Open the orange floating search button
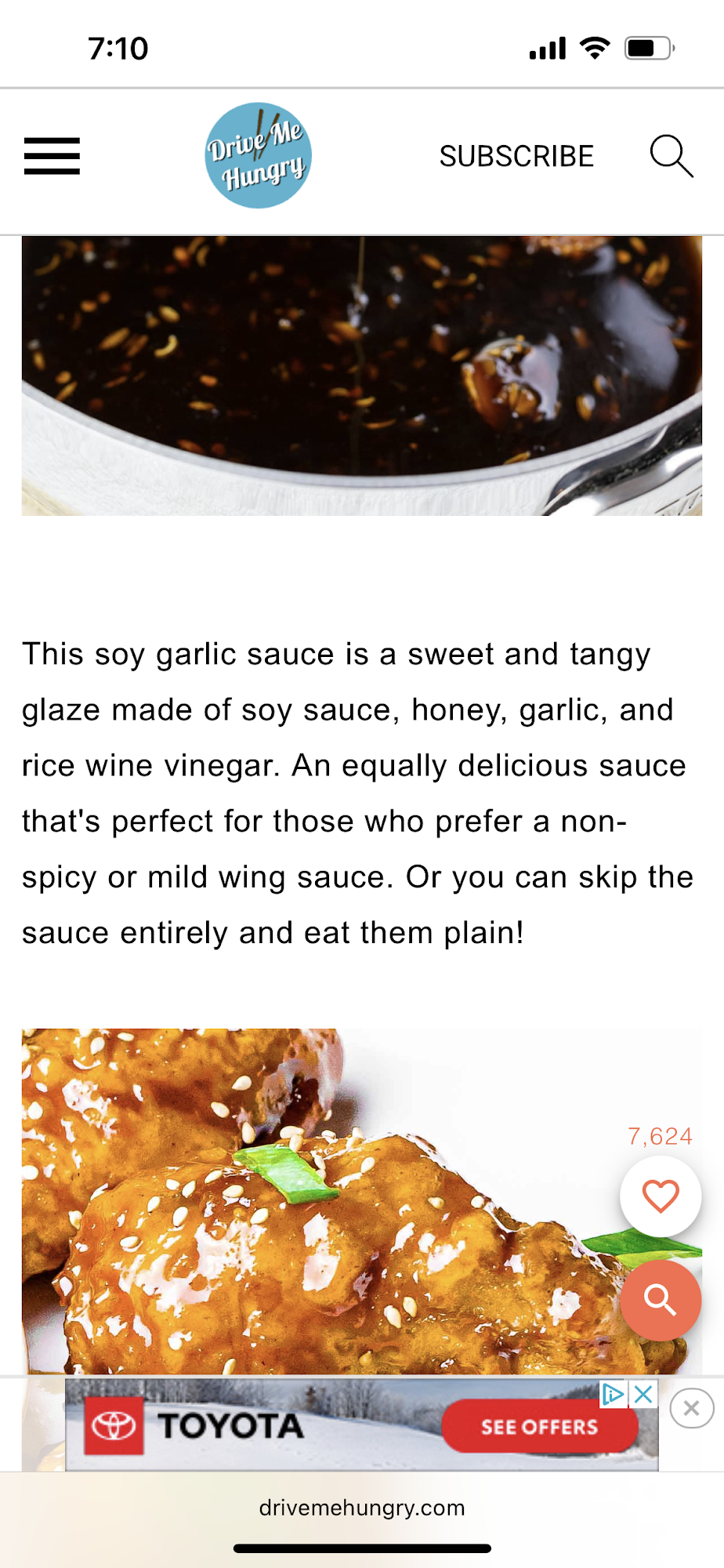 pyautogui.click(x=661, y=1300)
